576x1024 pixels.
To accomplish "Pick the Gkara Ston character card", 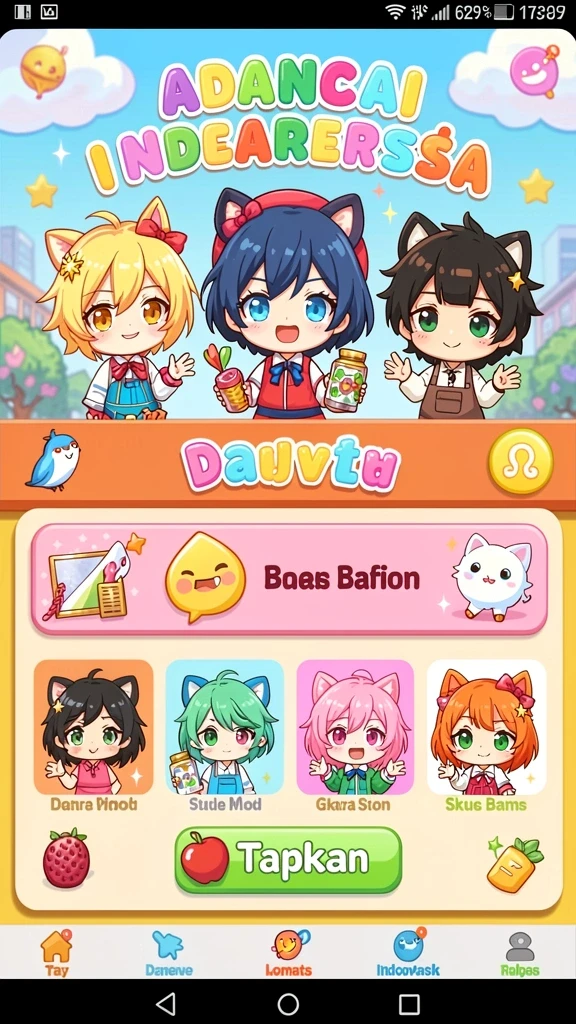I will coord(355,736).
